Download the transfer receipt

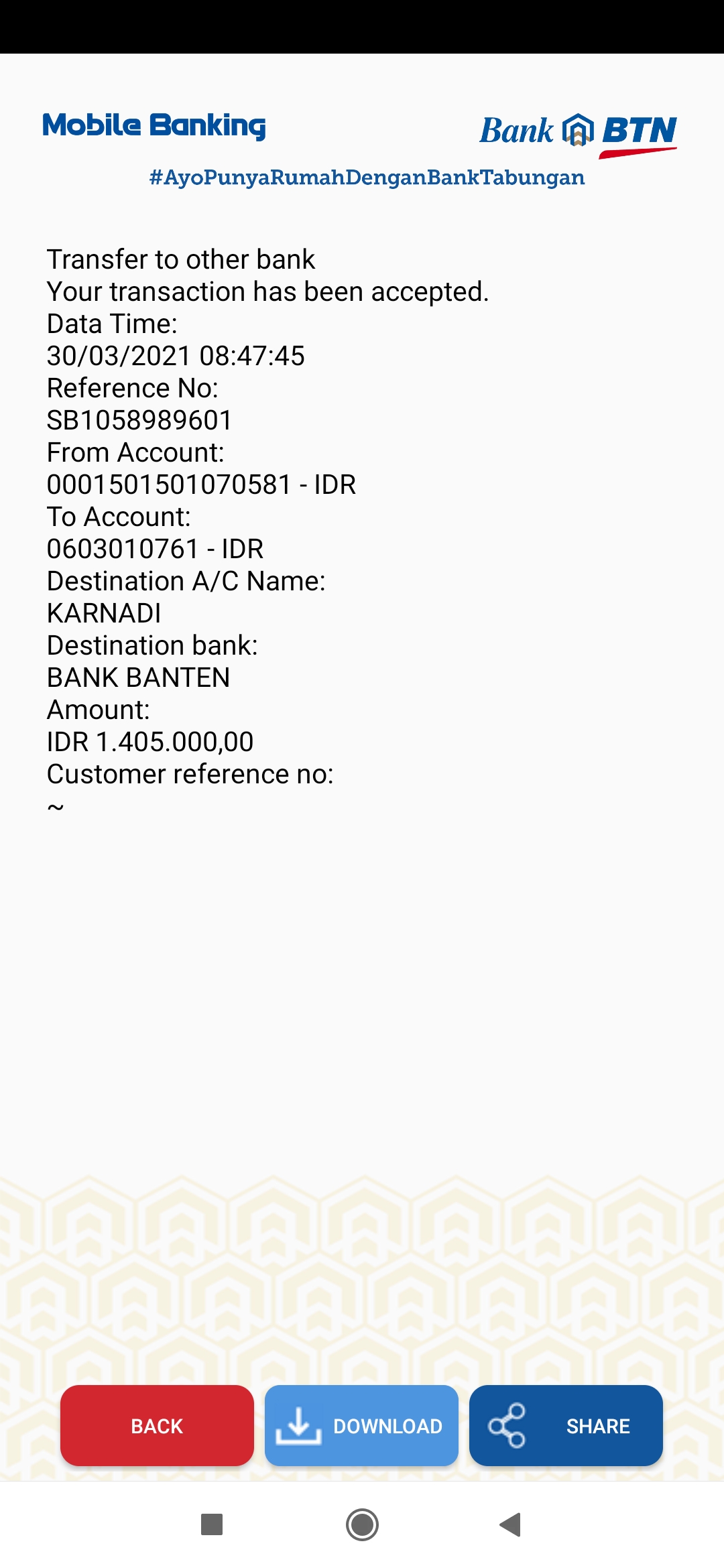coord(361,1425)
